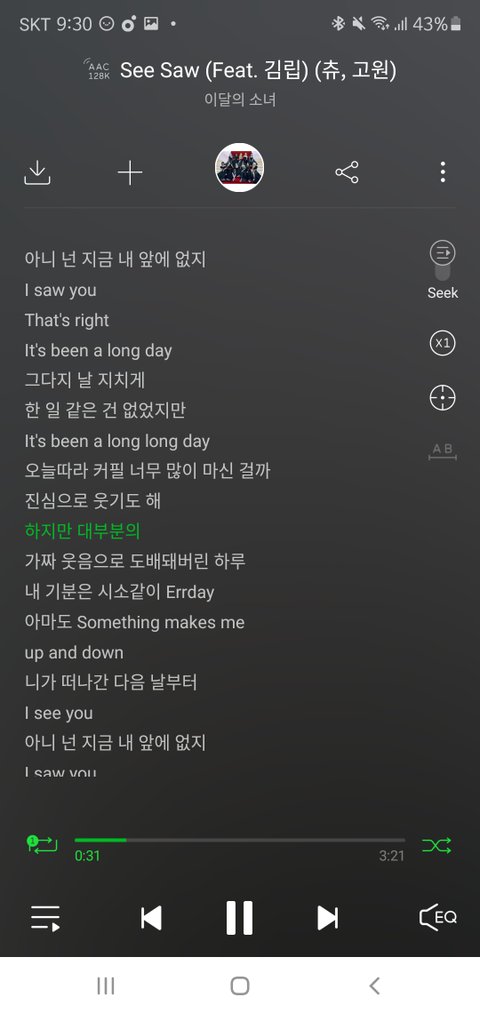This screenshot has height=1013, width=480.
Task: Go back using system navigation
Action: coord(374,985)
